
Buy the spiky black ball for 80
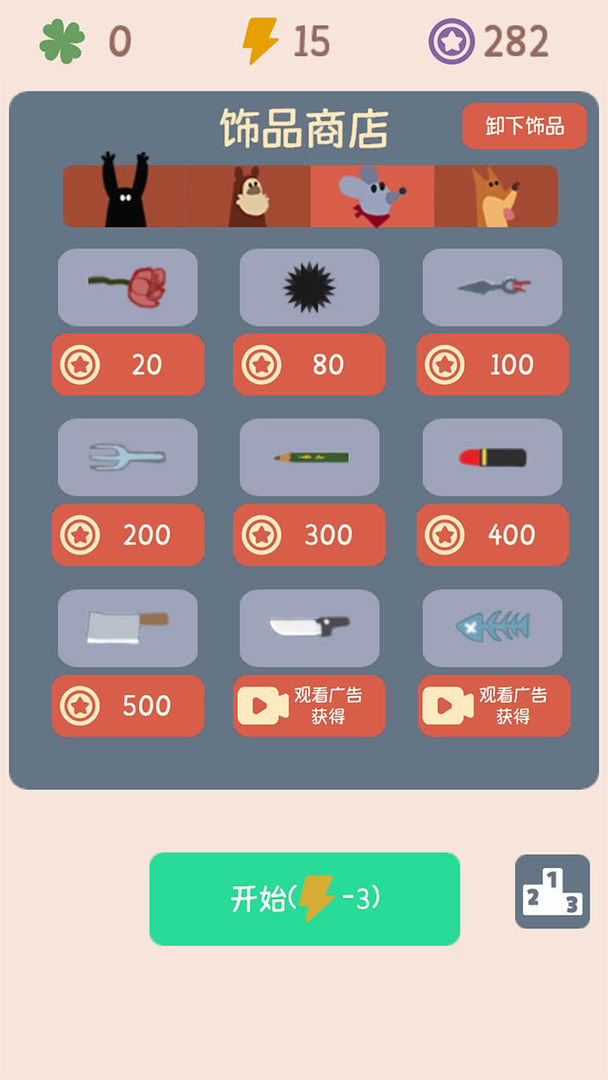point(309,364)
